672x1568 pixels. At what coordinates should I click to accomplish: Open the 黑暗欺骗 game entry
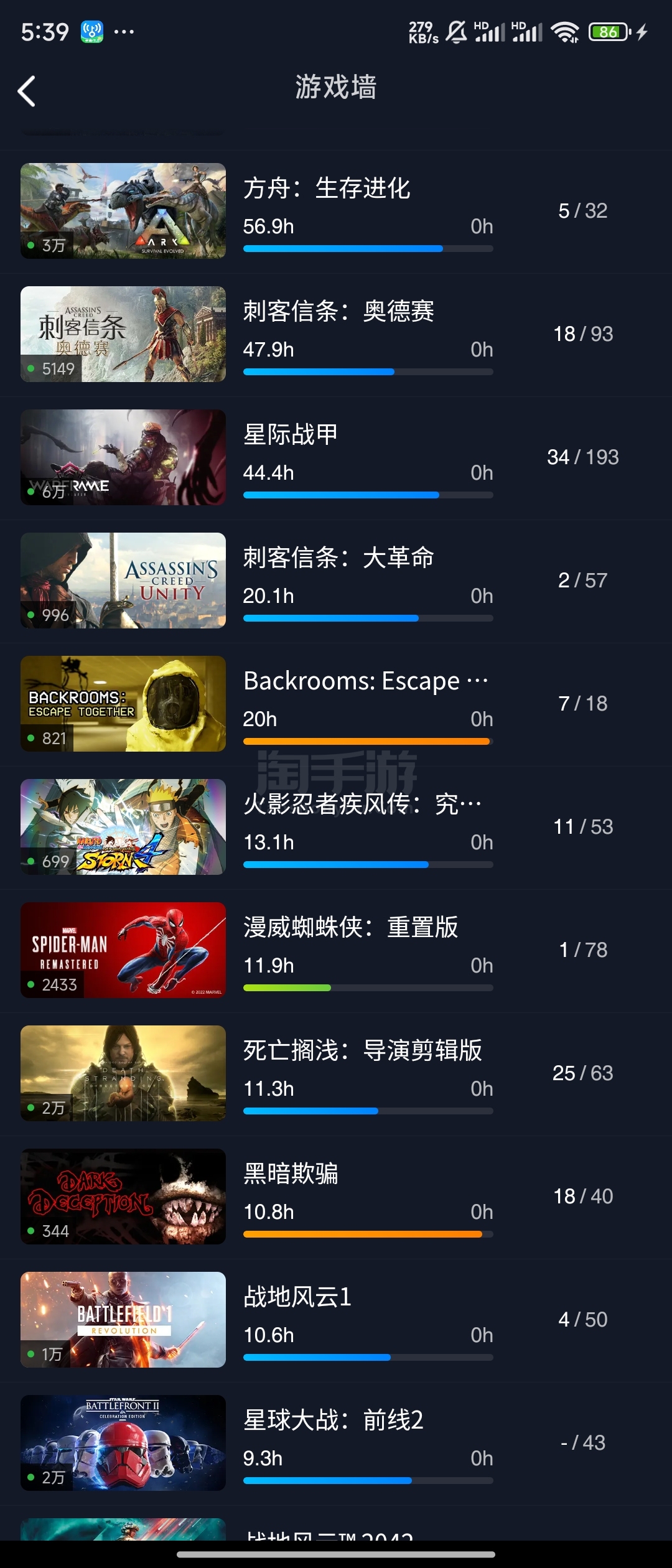click(336, 1197)
